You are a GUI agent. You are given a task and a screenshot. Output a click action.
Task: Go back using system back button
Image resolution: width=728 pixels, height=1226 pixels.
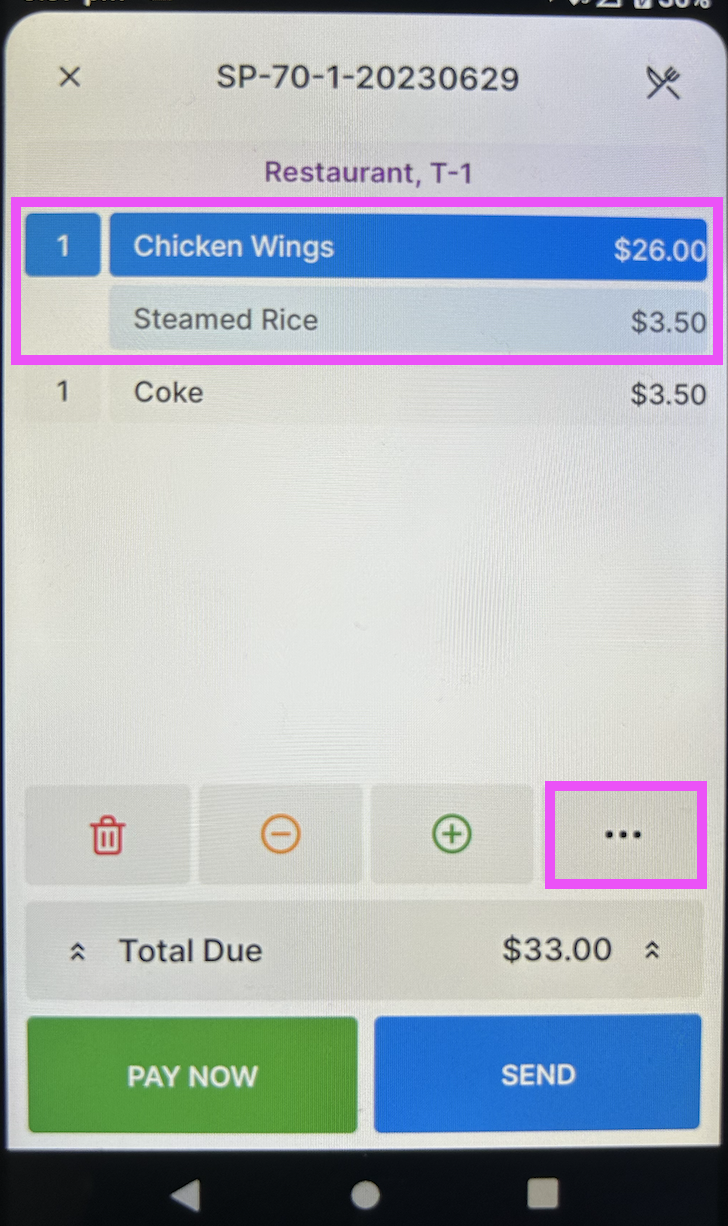(x=186, y=1193)
